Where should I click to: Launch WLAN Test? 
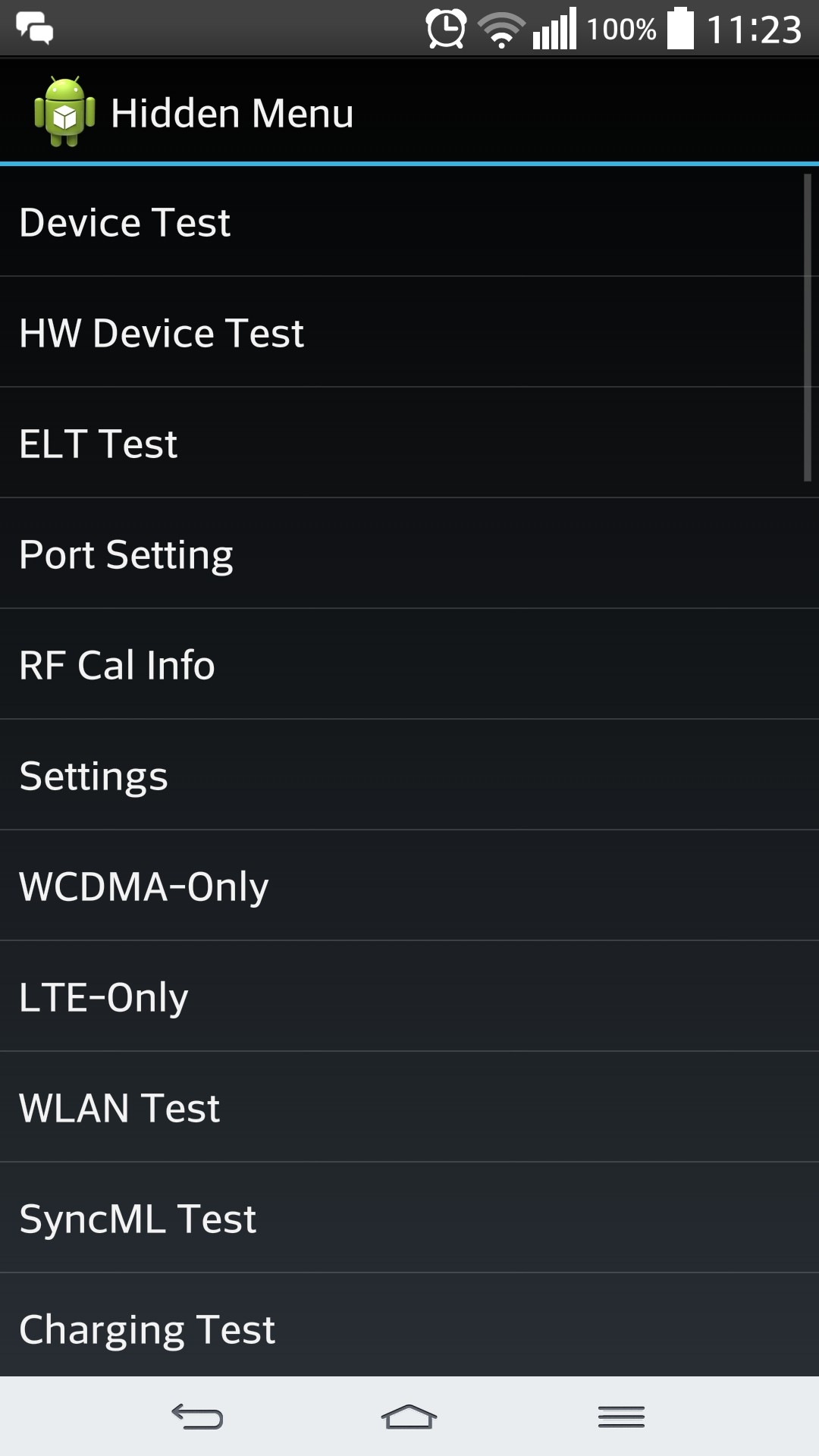(409, 1107)
